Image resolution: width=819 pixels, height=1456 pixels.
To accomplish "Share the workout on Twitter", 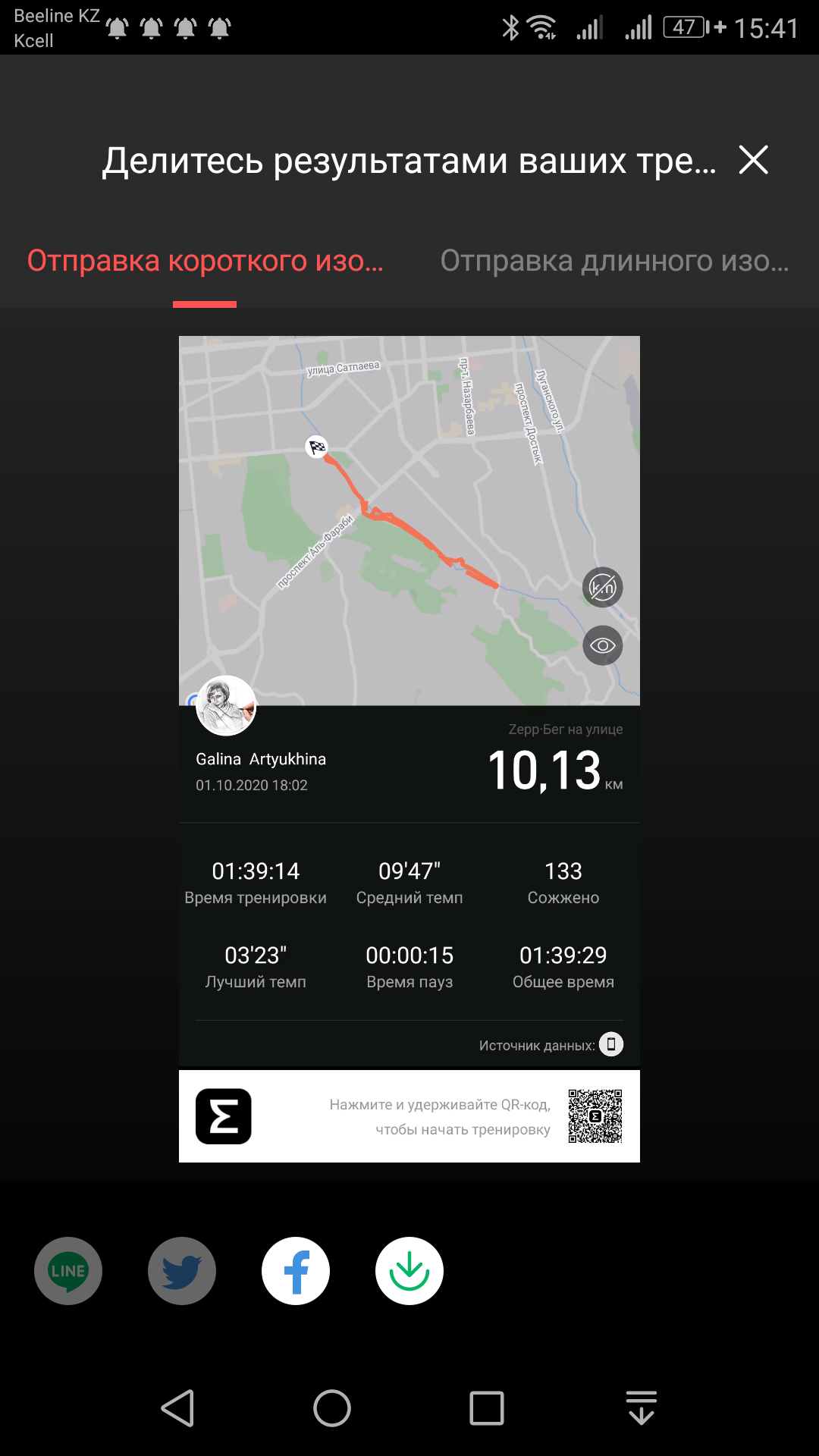I will click(182, 1271).
